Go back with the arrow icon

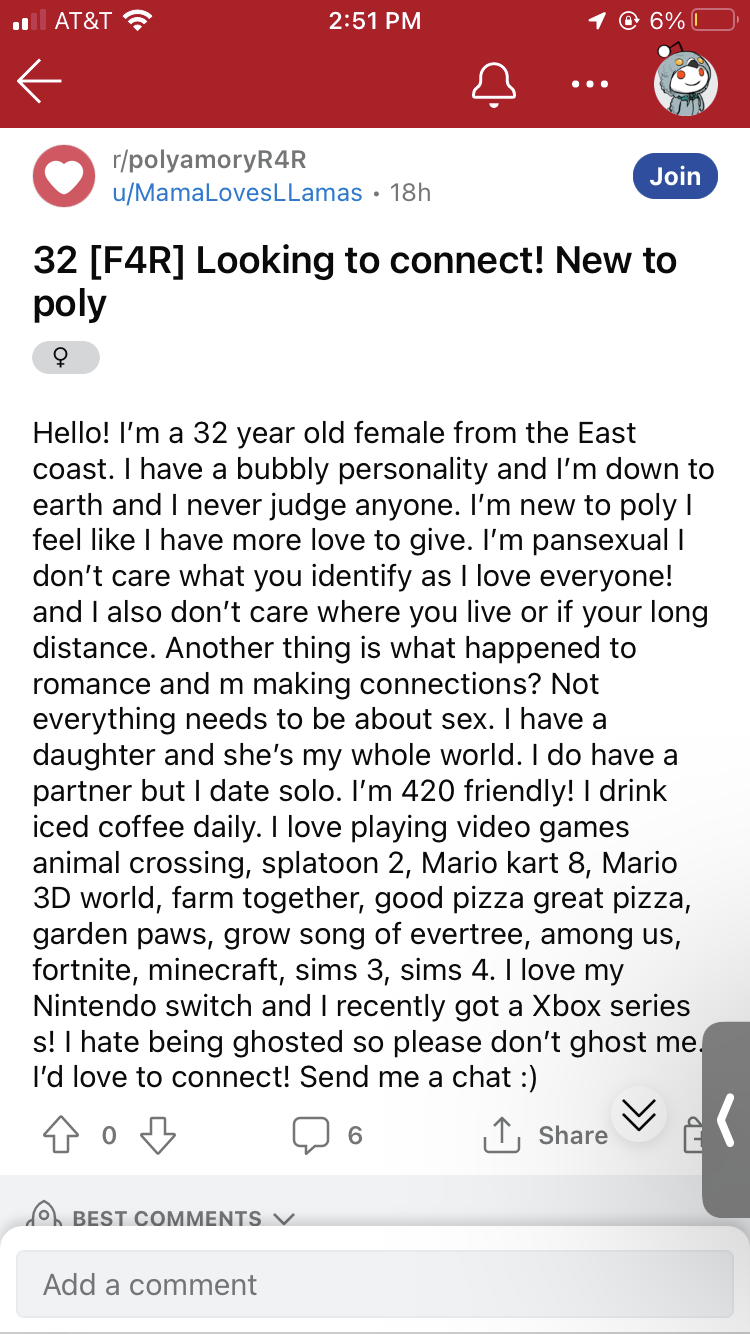(x=40, y=81)
